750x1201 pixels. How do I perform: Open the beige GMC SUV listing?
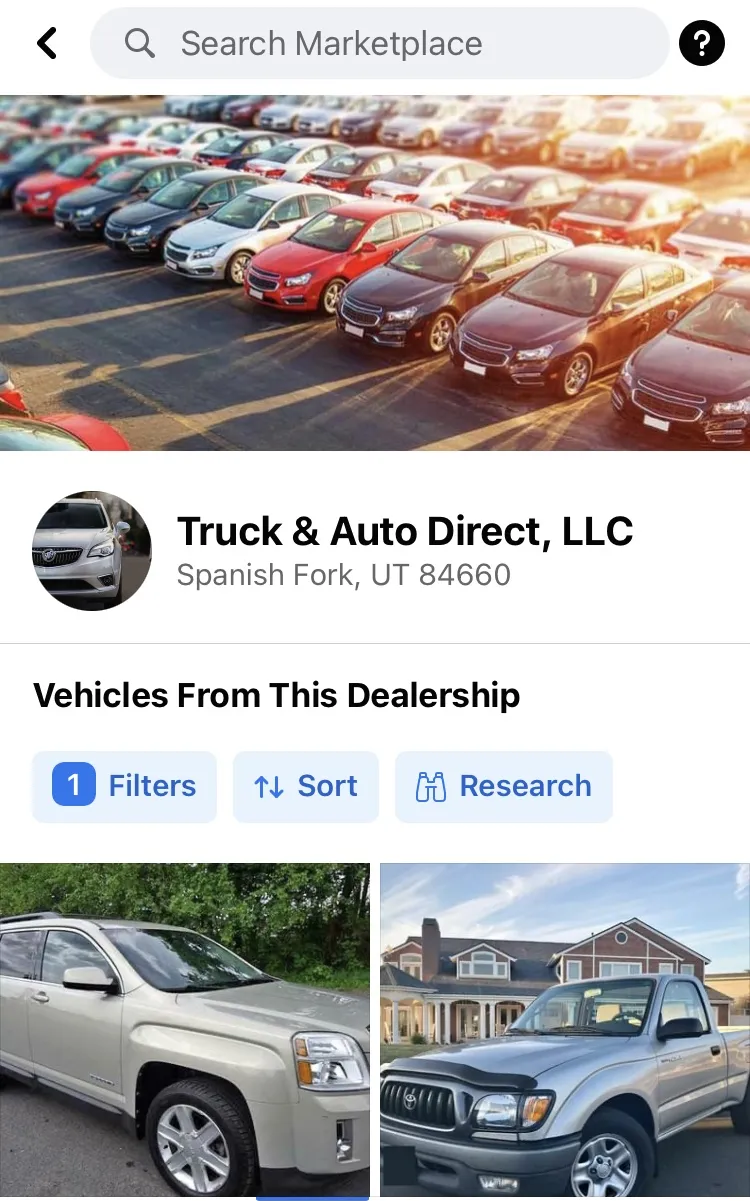tap(185, 1031)
